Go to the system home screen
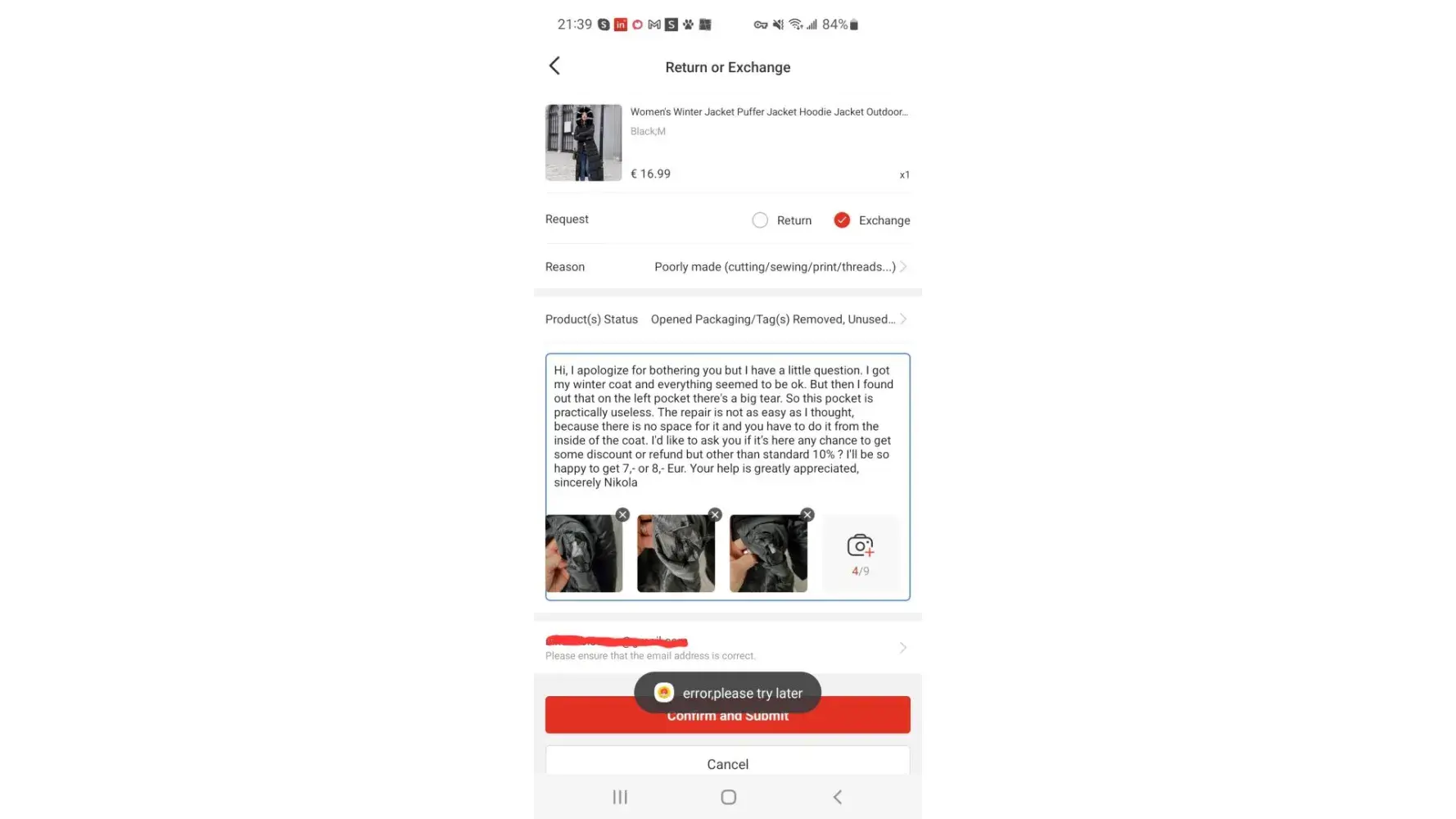This screenshot has width=1456, height=819. [x=728, y=797]
